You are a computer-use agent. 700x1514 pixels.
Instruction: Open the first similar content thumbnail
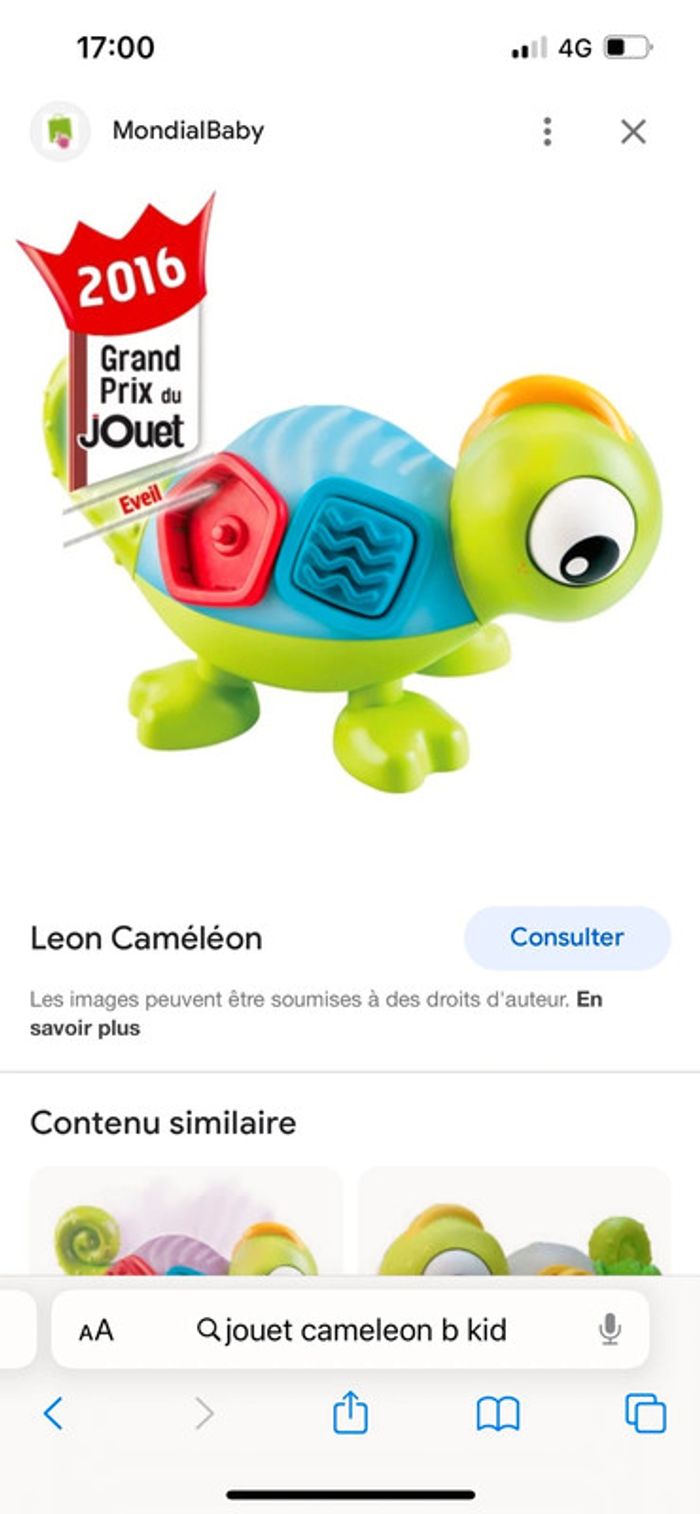pyautogui.click(x=186, y=1225)
